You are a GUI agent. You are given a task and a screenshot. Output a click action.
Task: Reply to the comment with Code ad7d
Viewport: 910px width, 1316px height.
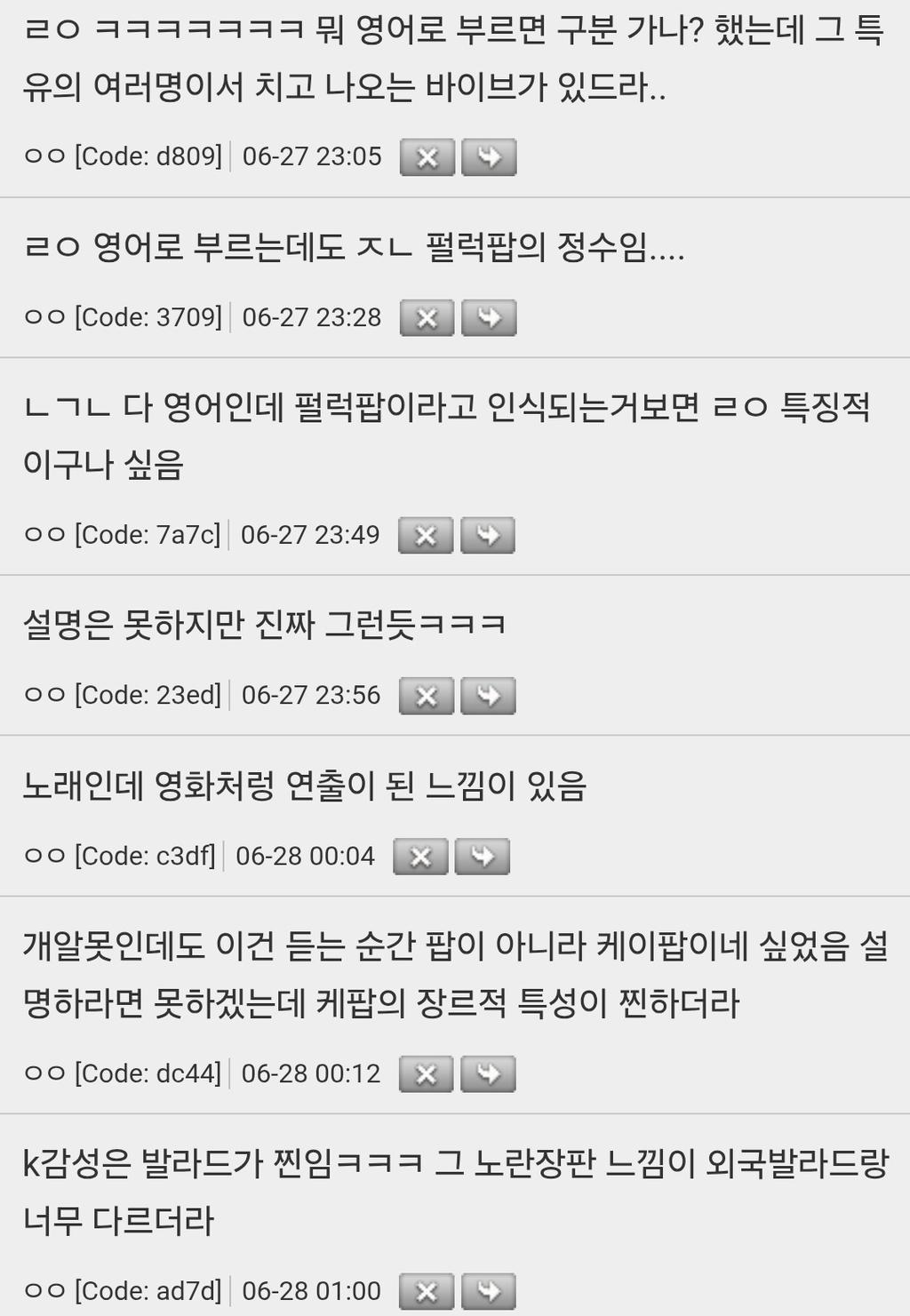click(488, 1291)
